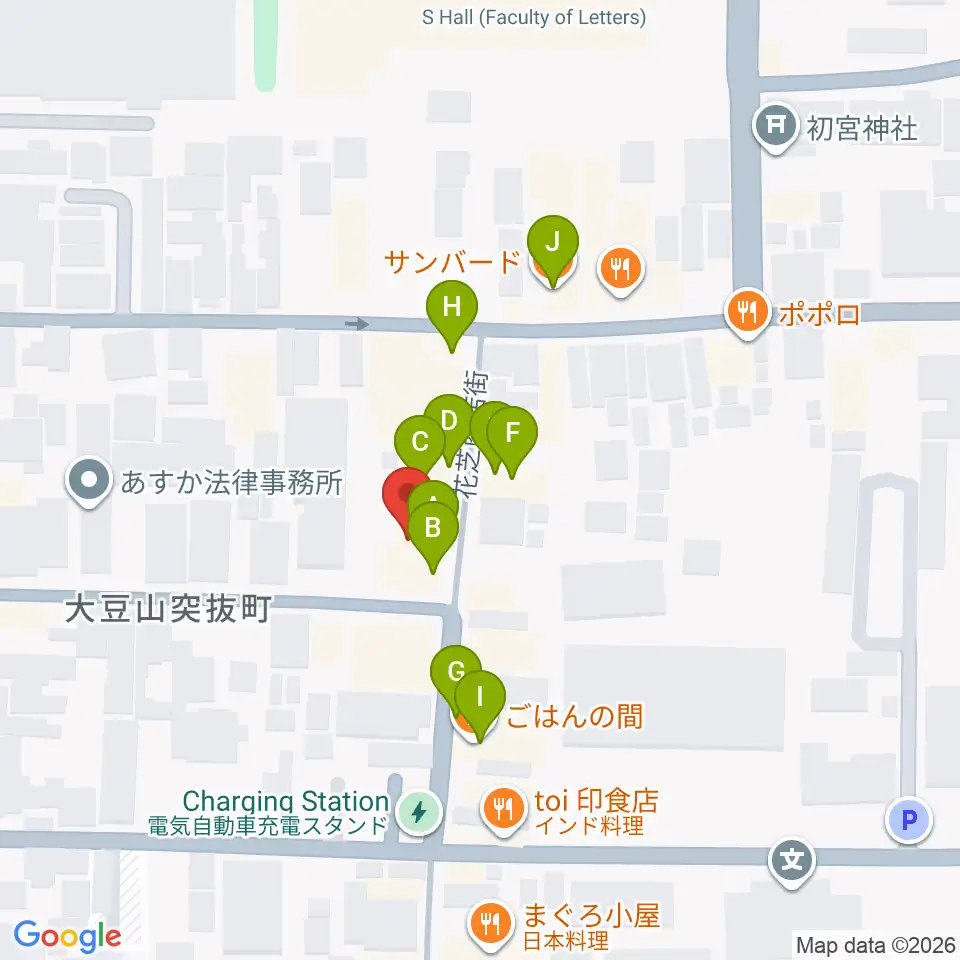
Task: Open the あすか法律事務所 place pin
Action: tap(89, 481)
